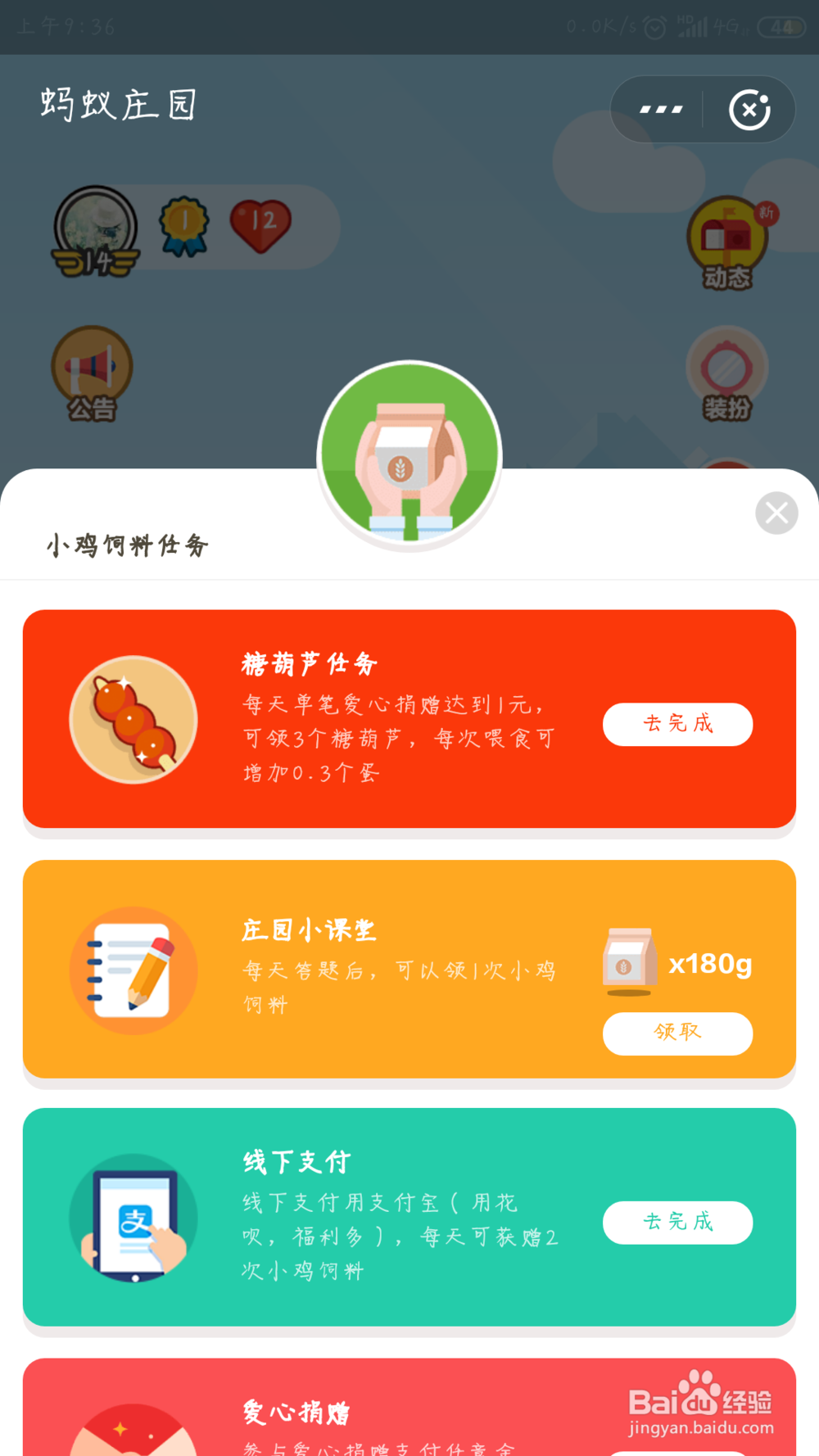This screenshot has width=819, height=1456.
Task: Tap 去完成 on the 线下支付 card
Action: [677, 1222]
